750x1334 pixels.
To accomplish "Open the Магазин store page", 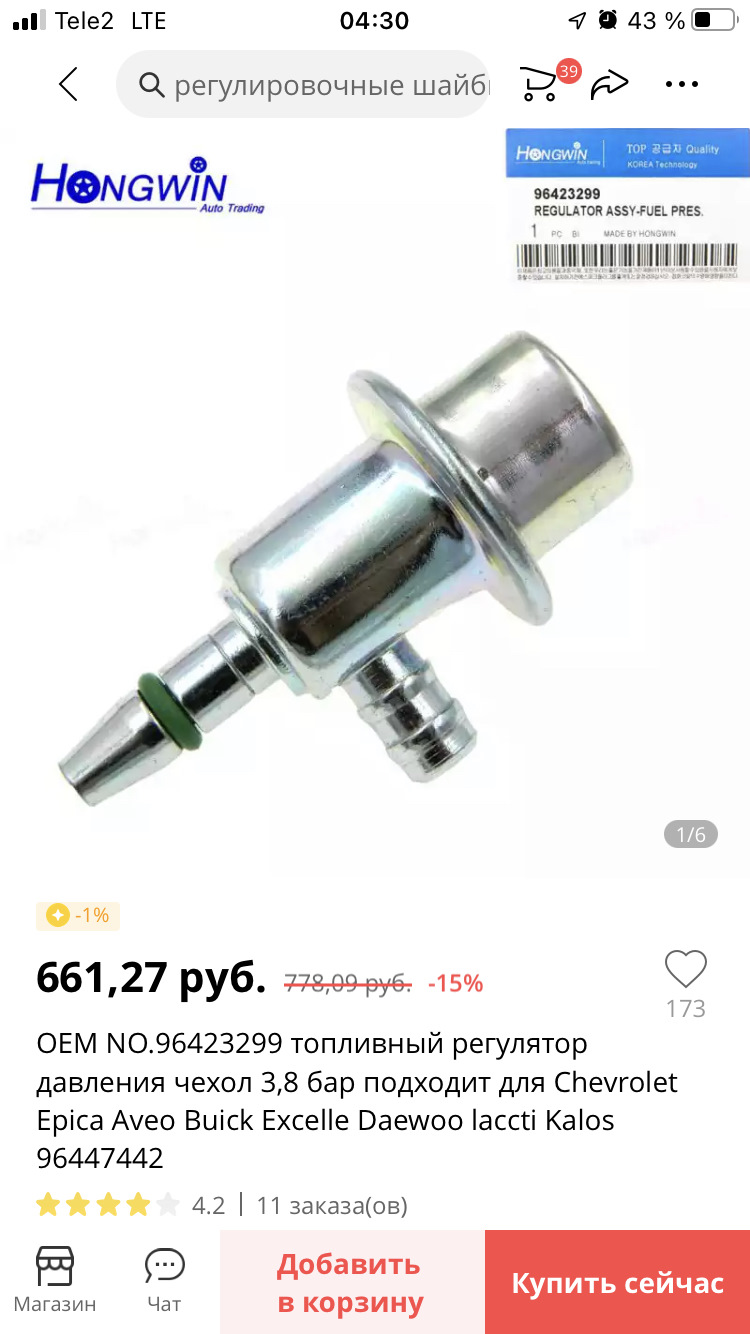I will [x=55, y=1281].
